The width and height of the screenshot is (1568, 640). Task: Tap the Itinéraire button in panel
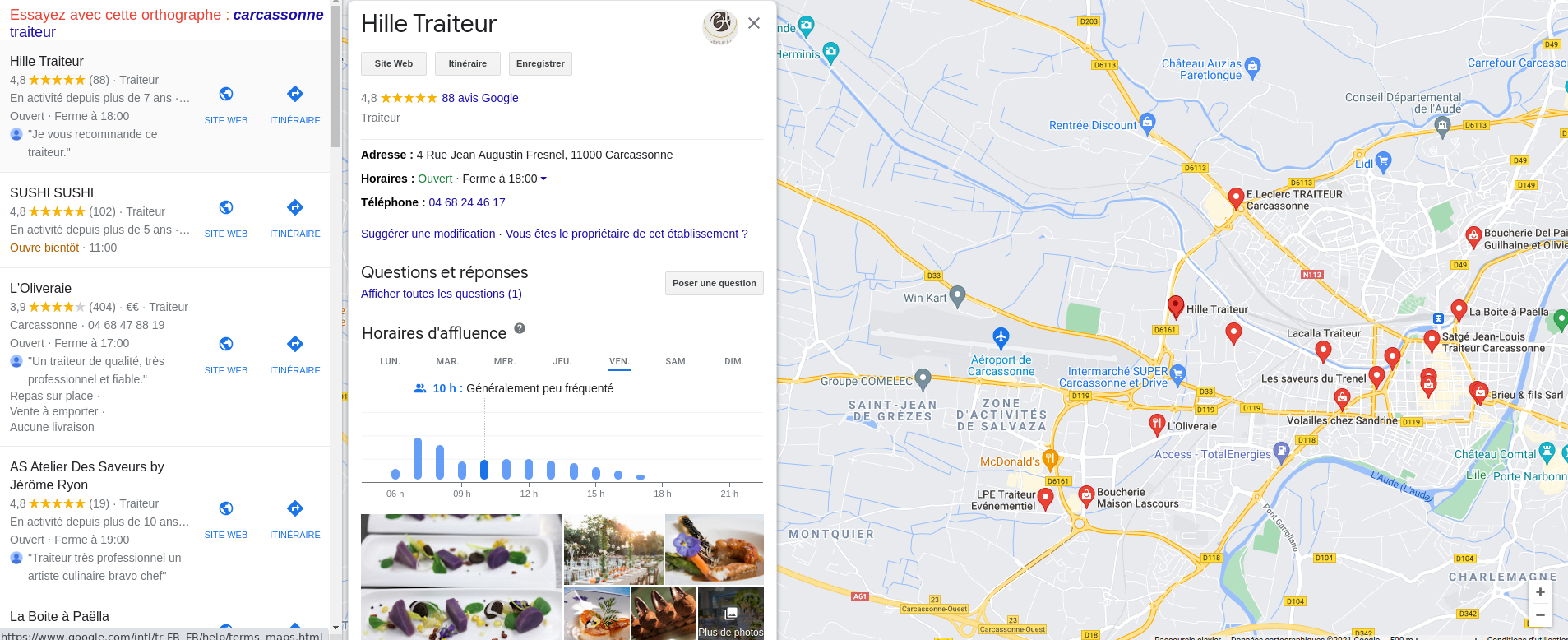coord(467,63)
